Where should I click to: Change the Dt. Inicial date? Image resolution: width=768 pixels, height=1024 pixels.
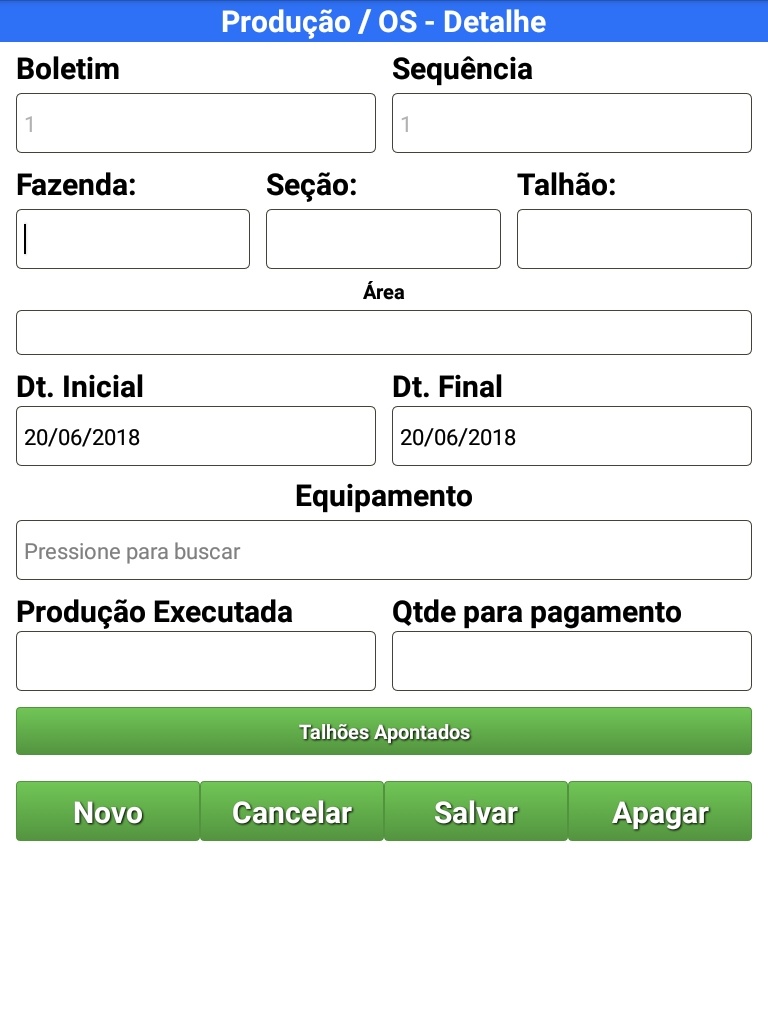[x=196, y=436]
